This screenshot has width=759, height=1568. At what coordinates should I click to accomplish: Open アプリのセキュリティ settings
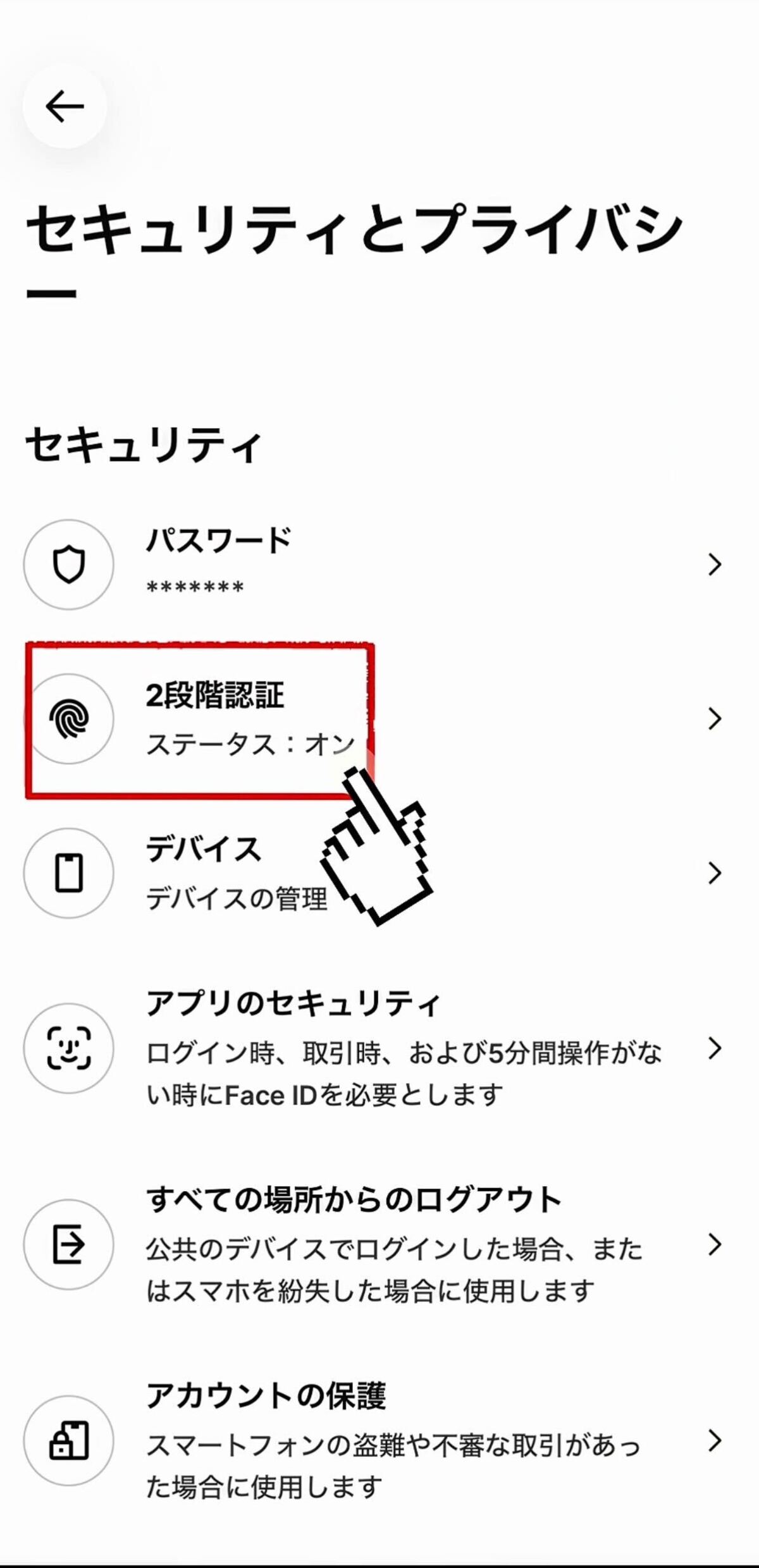pyautogui.click(x=379, y=1048)
